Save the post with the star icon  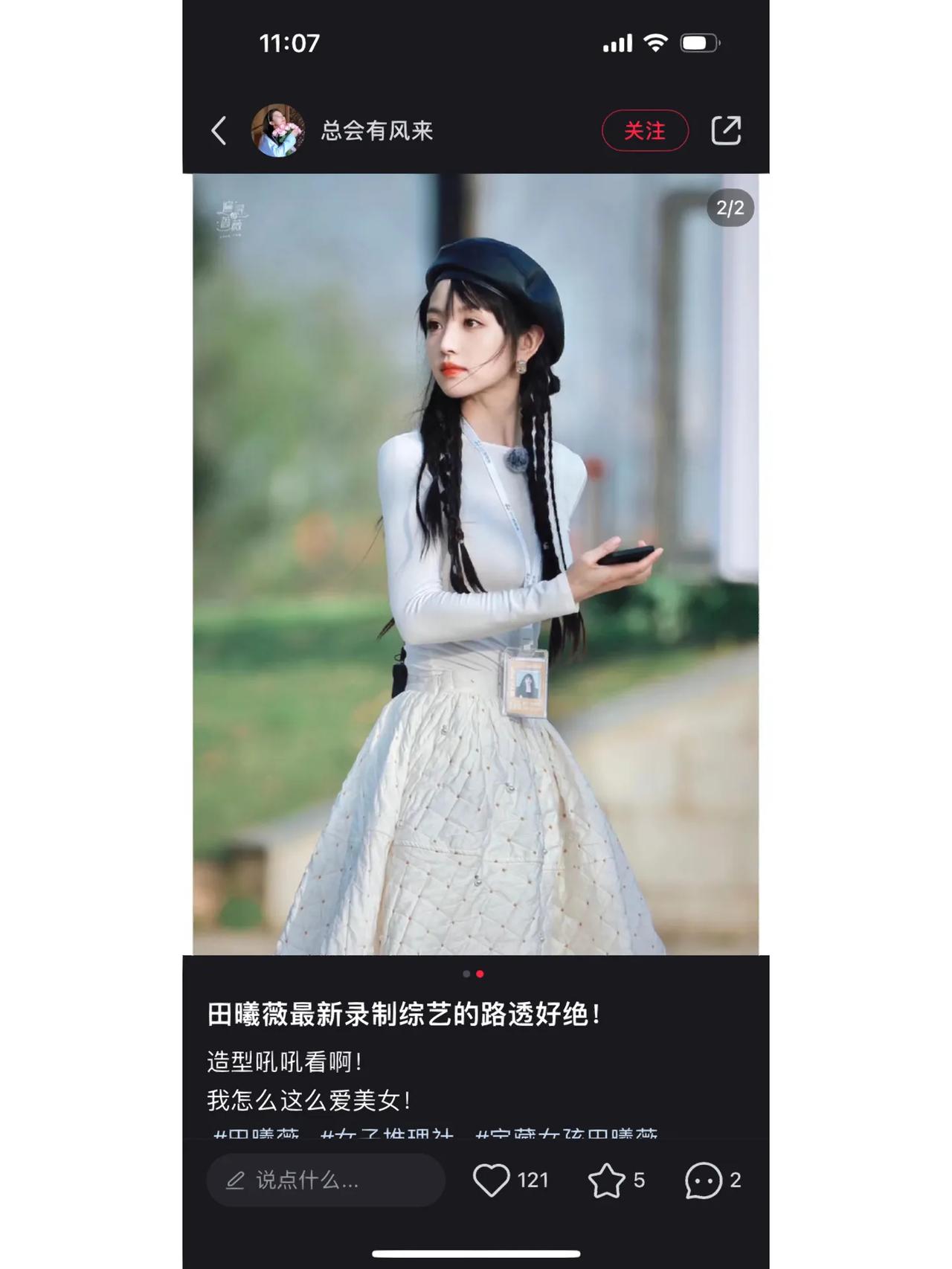pyautogui.click(x=607, y=1180)
